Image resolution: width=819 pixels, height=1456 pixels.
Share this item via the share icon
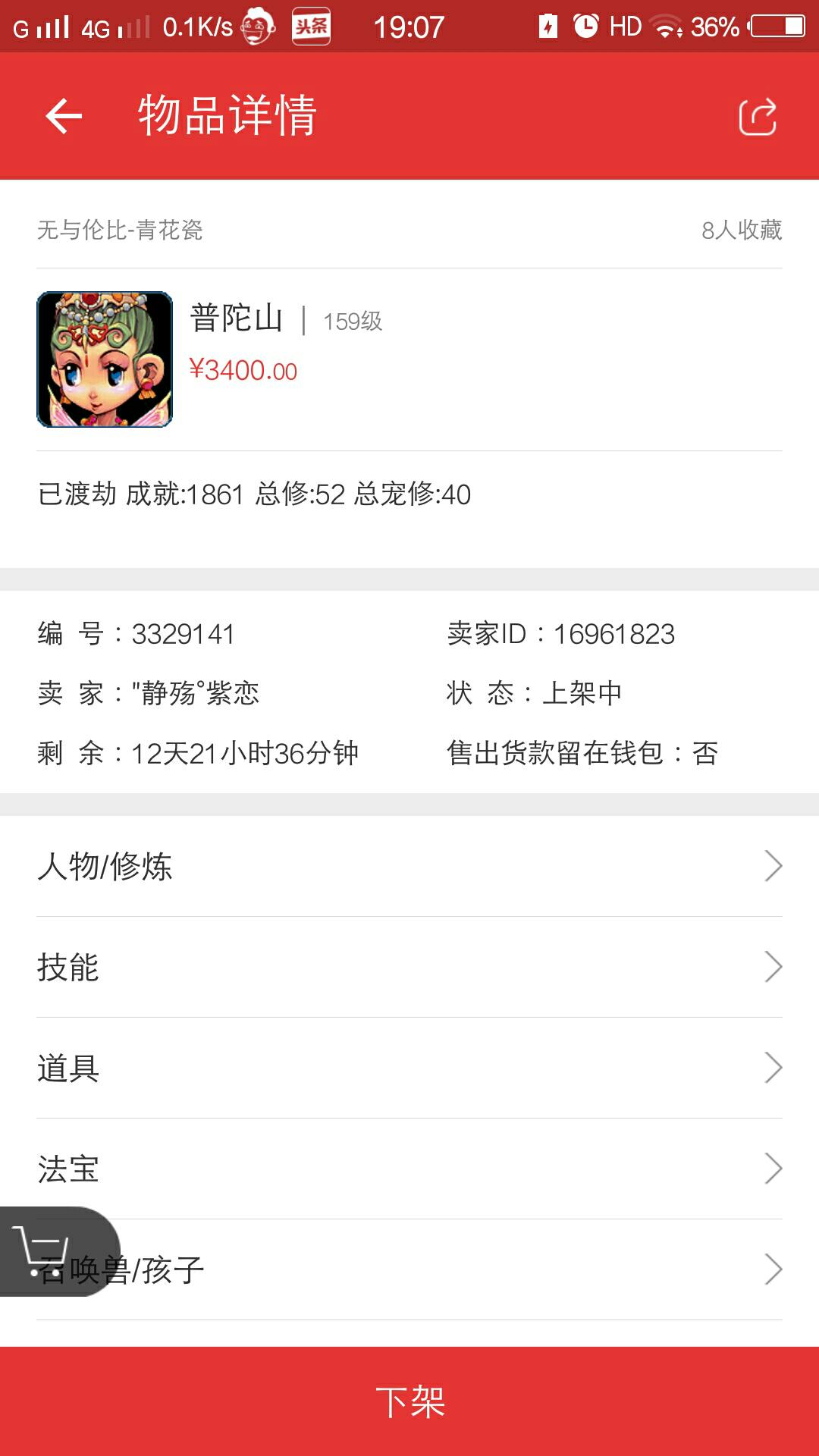point(758,117)
